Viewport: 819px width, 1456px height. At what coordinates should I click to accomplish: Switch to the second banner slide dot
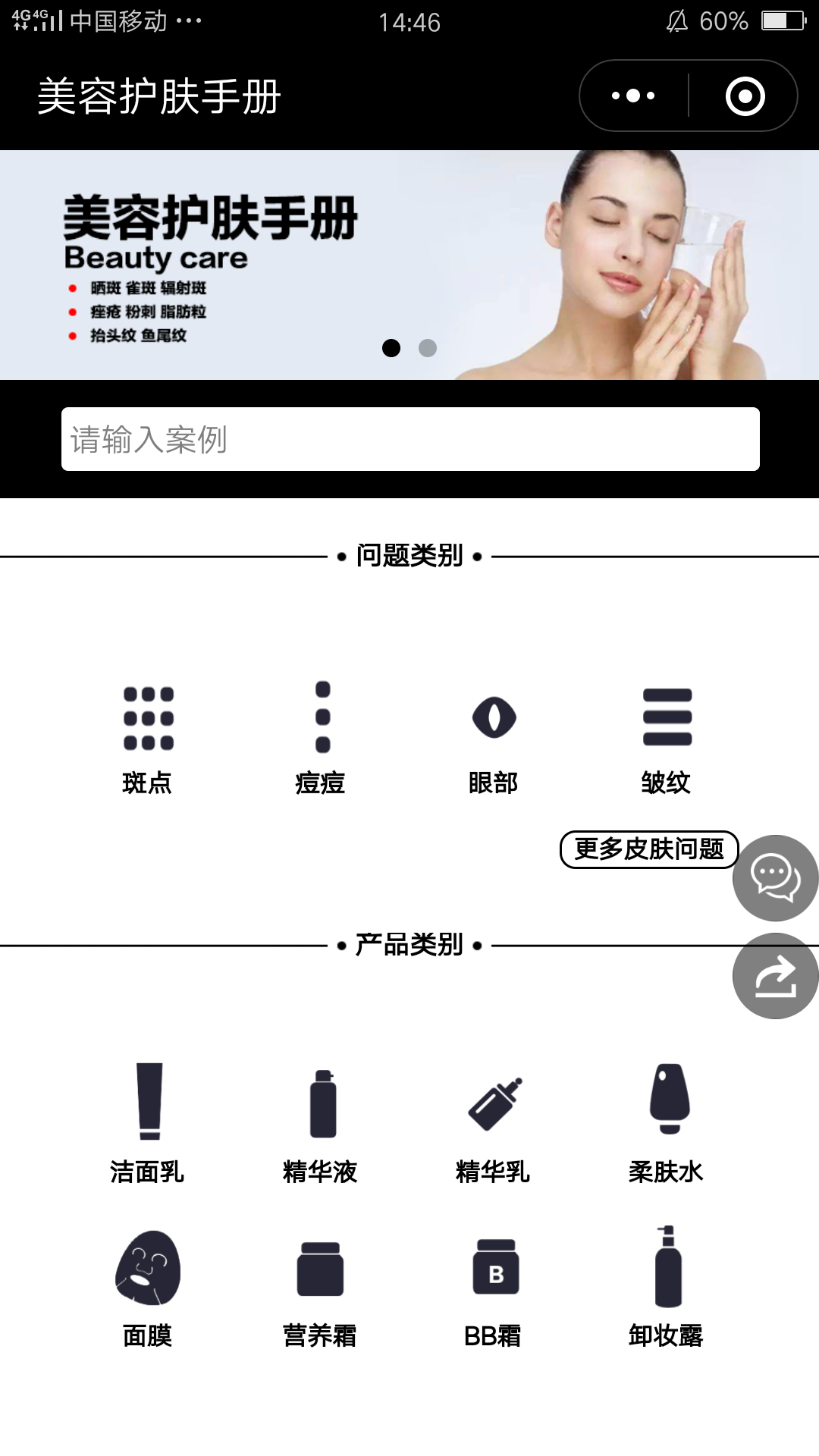[x=428, y=348]
